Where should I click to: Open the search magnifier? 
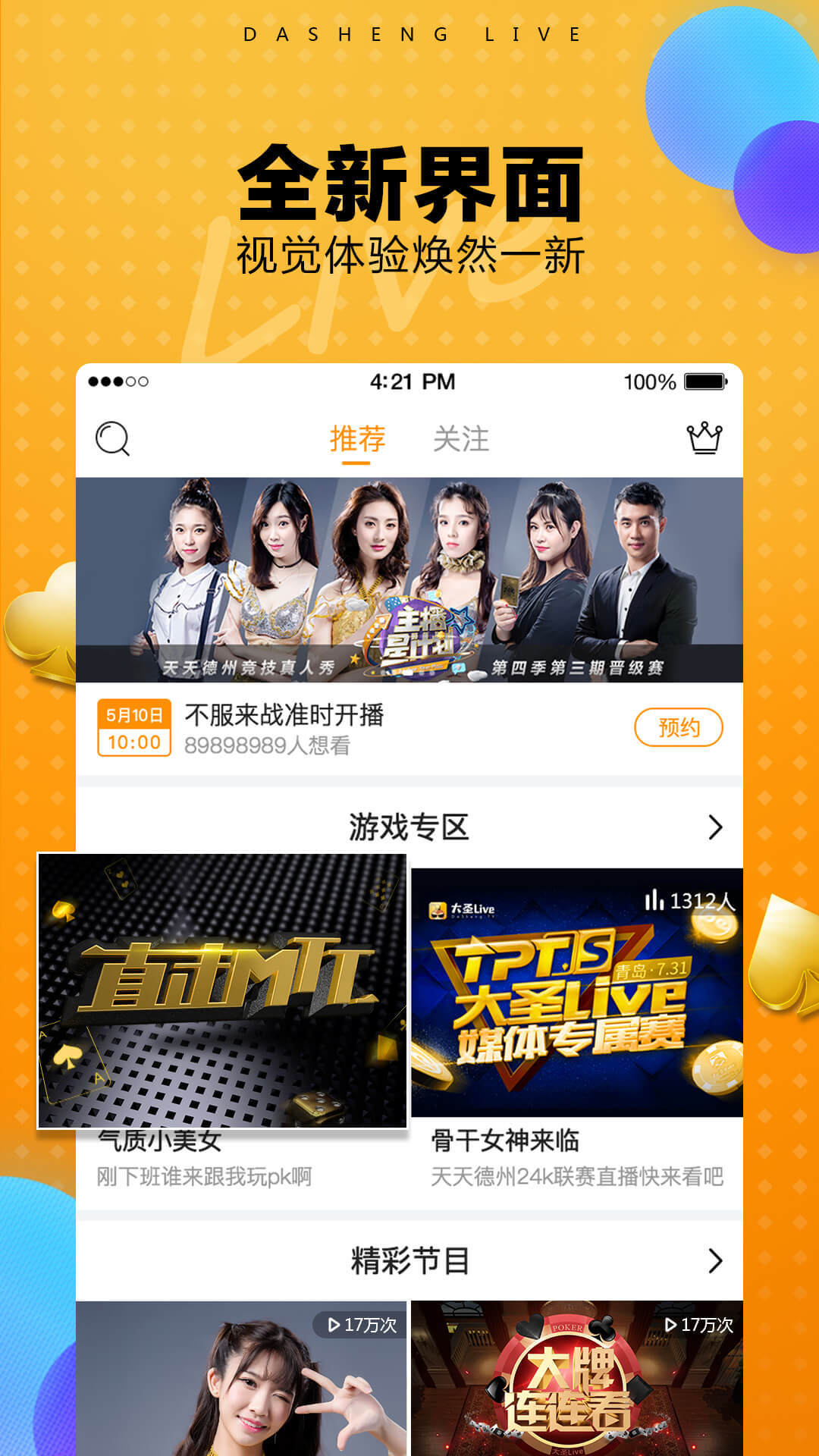coord(112,438)
